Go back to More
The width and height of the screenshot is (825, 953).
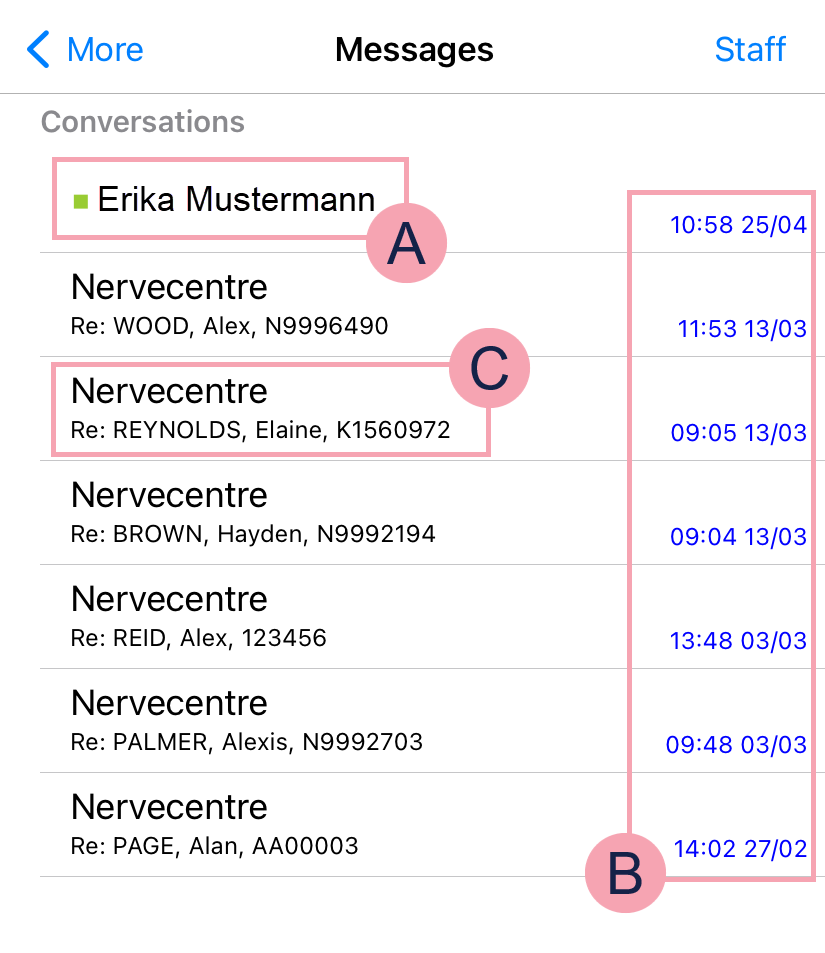pyautogui.click(x=86, y=49)
